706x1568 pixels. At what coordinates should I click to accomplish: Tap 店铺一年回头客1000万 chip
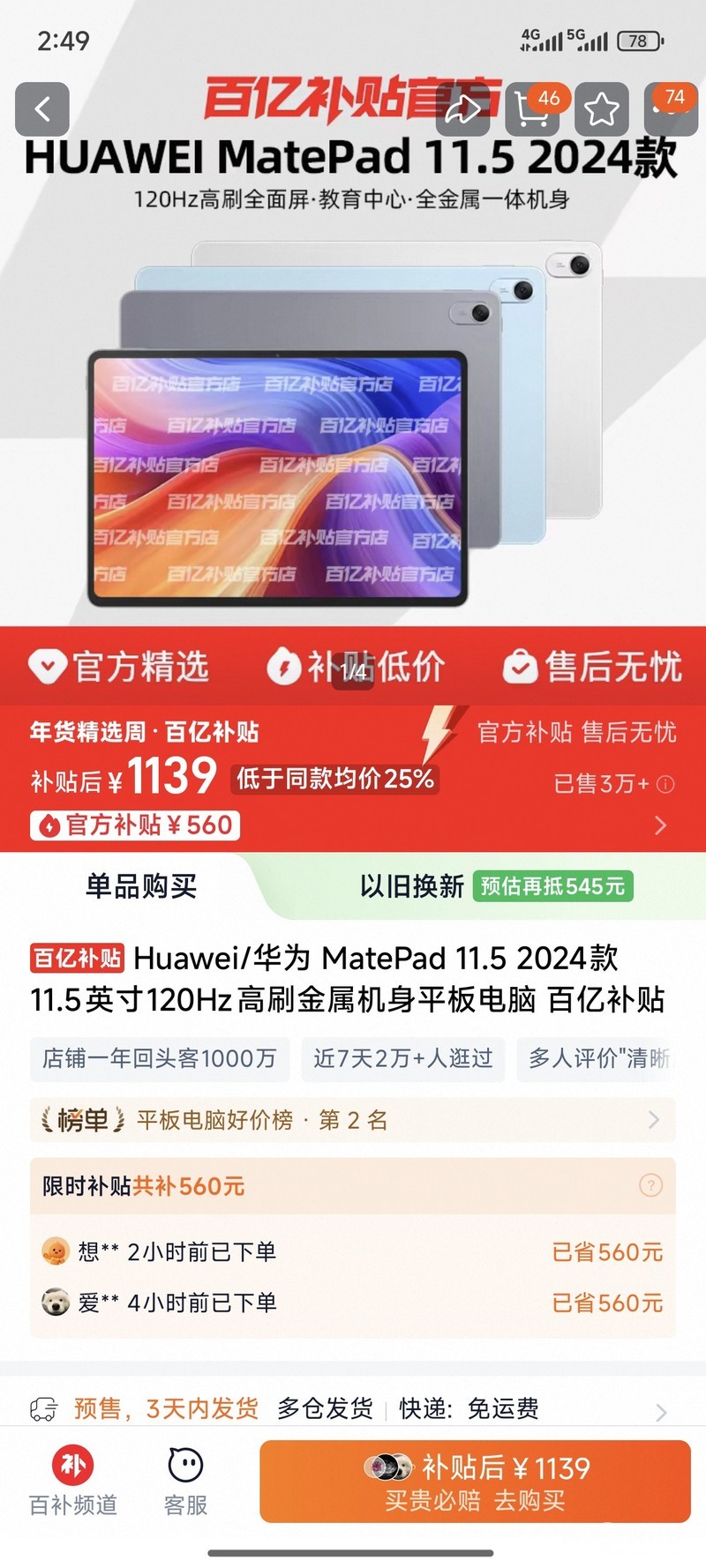[160, 1058]
